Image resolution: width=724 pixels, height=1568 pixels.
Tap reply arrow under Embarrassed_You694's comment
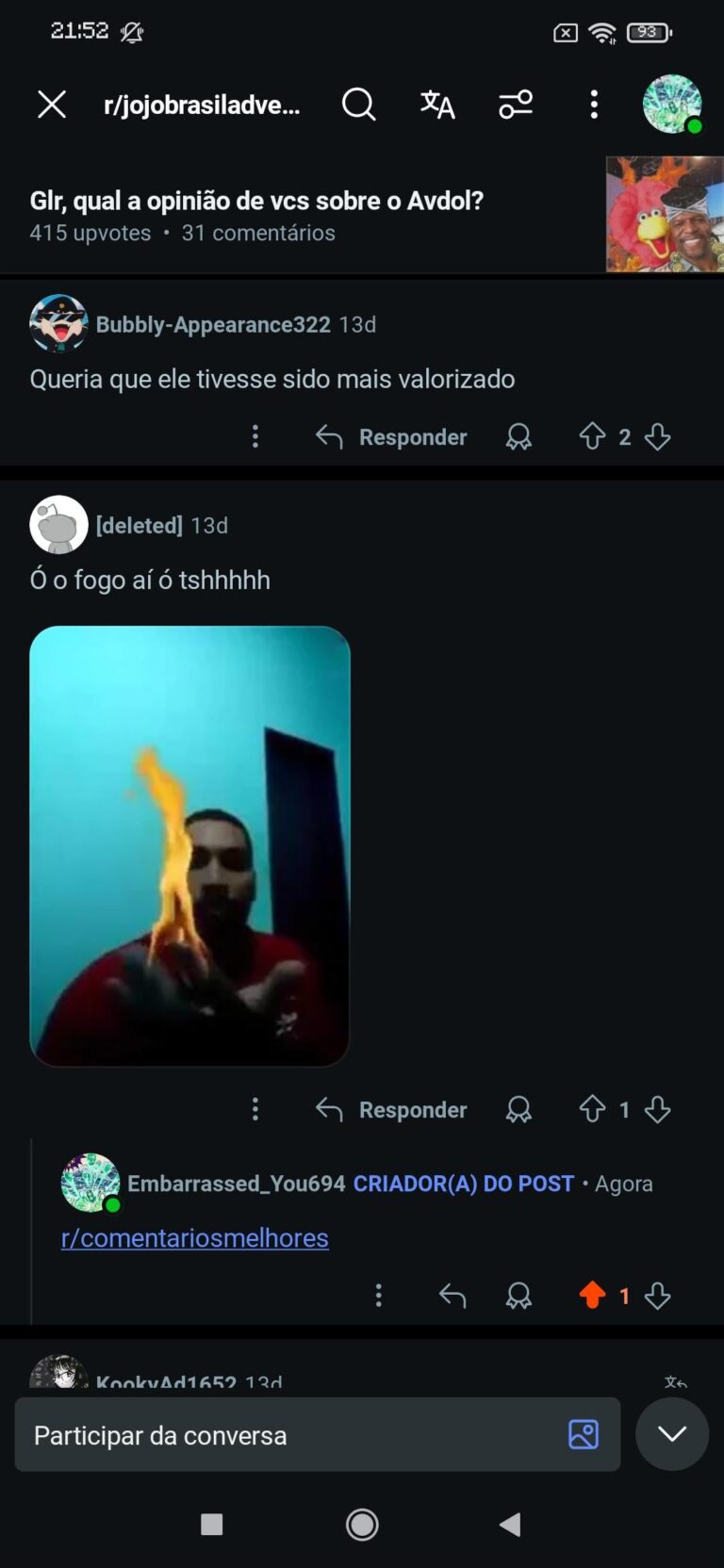click(x=452, y=1296)
